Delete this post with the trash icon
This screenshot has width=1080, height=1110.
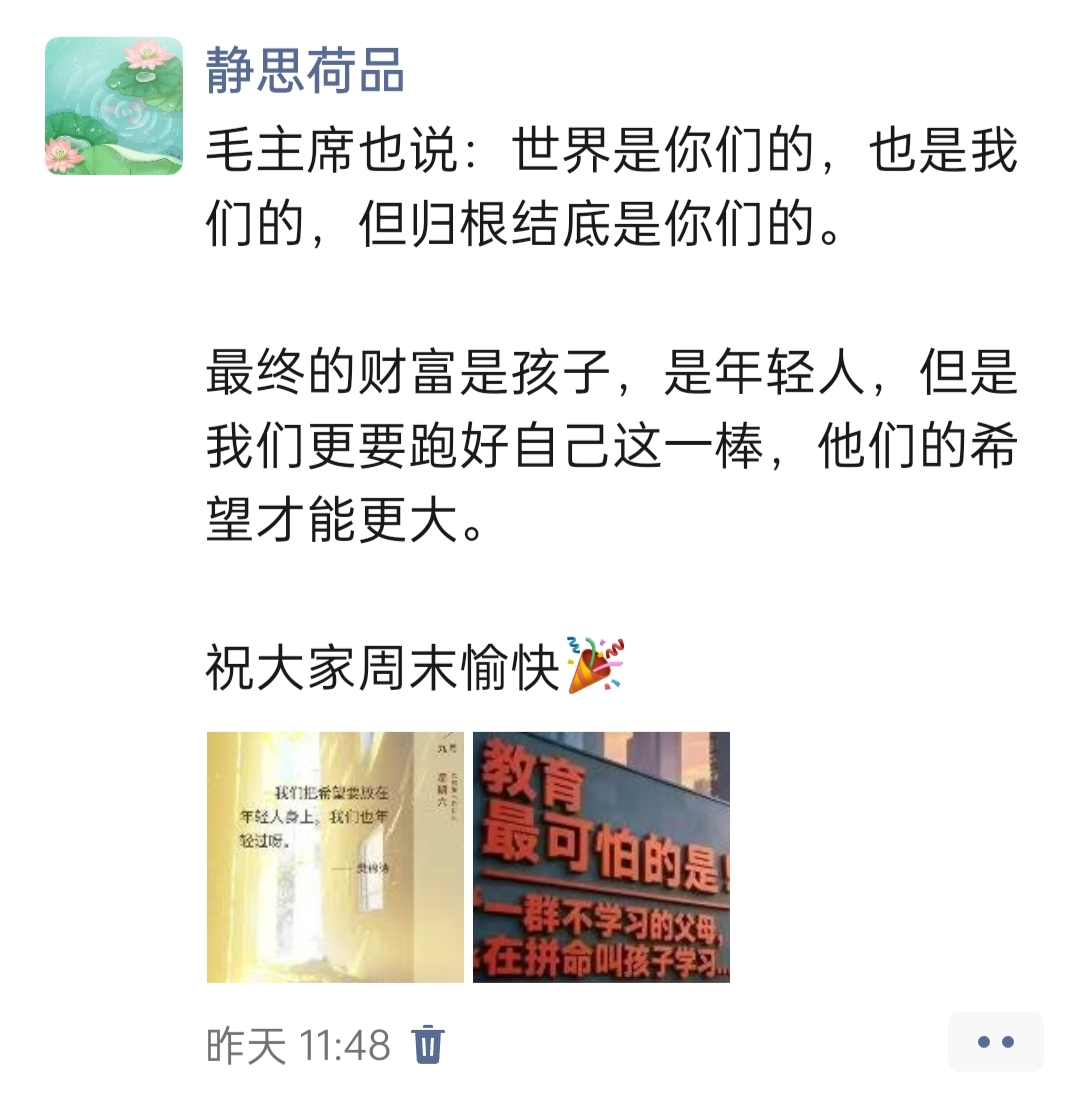pyautogui.click(x=428, y=1044)
